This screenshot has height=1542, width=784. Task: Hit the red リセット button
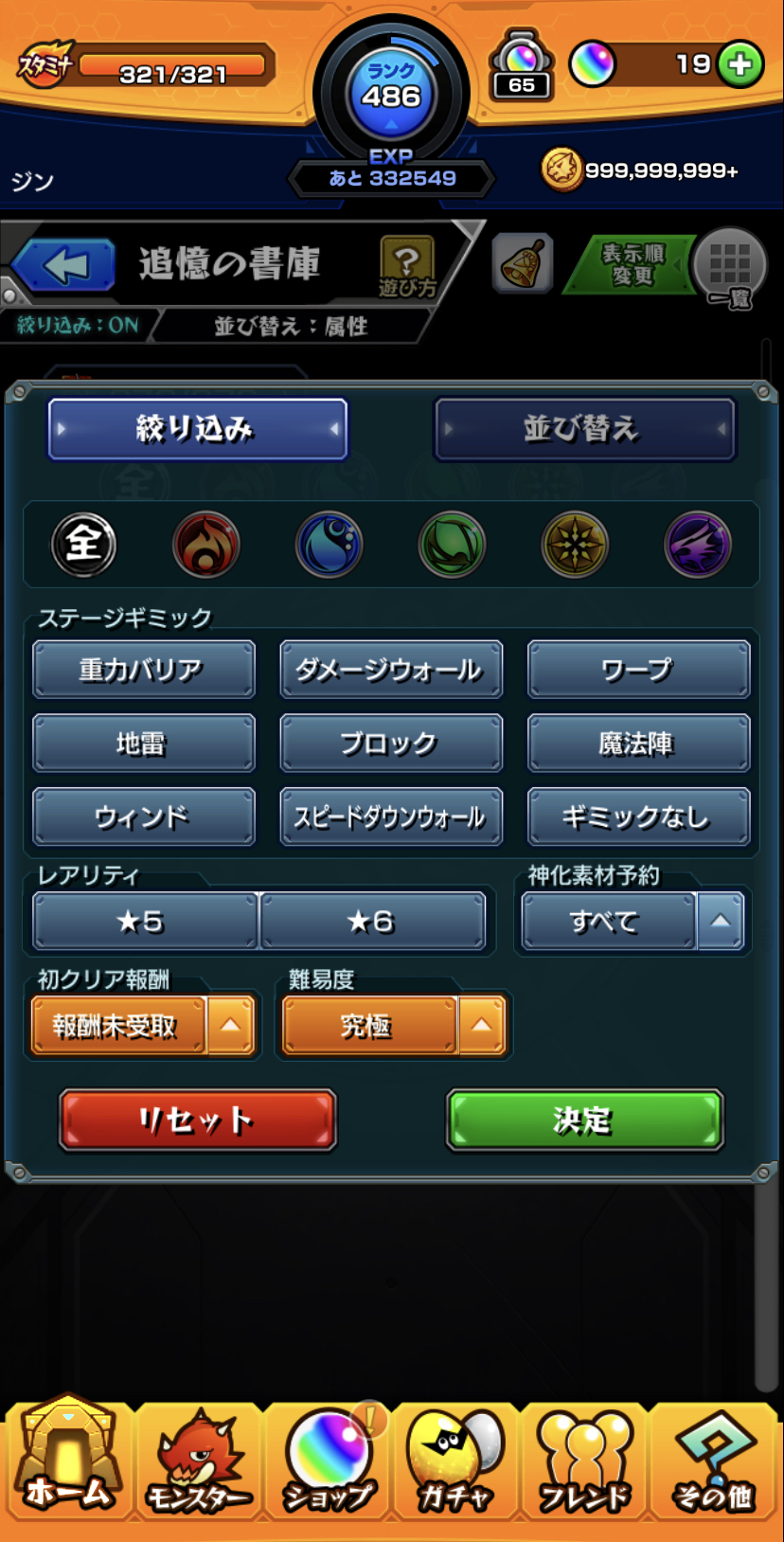click(x=198, y=1121)
